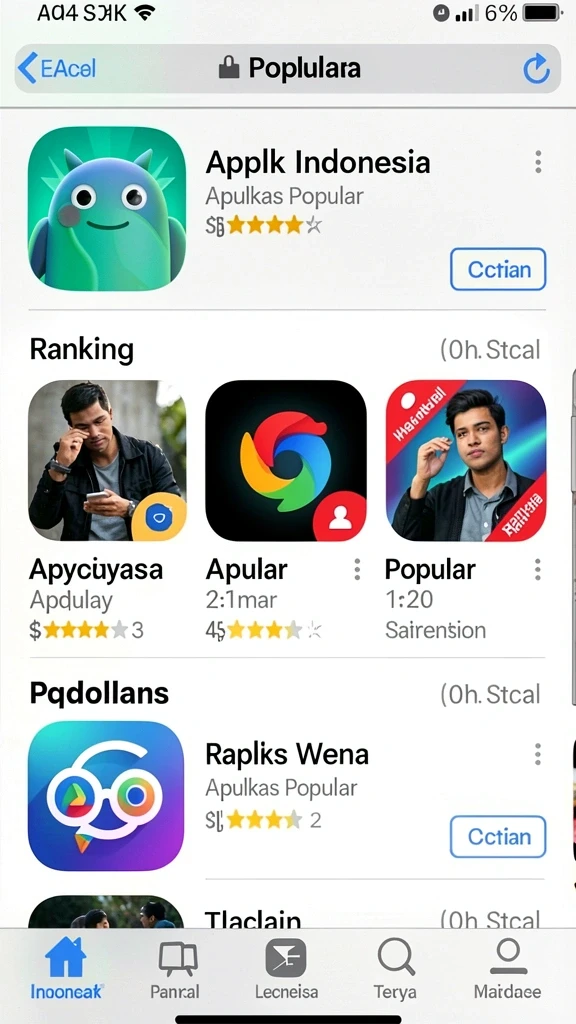576x1024 pixels.
Task: Open overflow menu for Rapiks Wena
Action: point(537,754)
